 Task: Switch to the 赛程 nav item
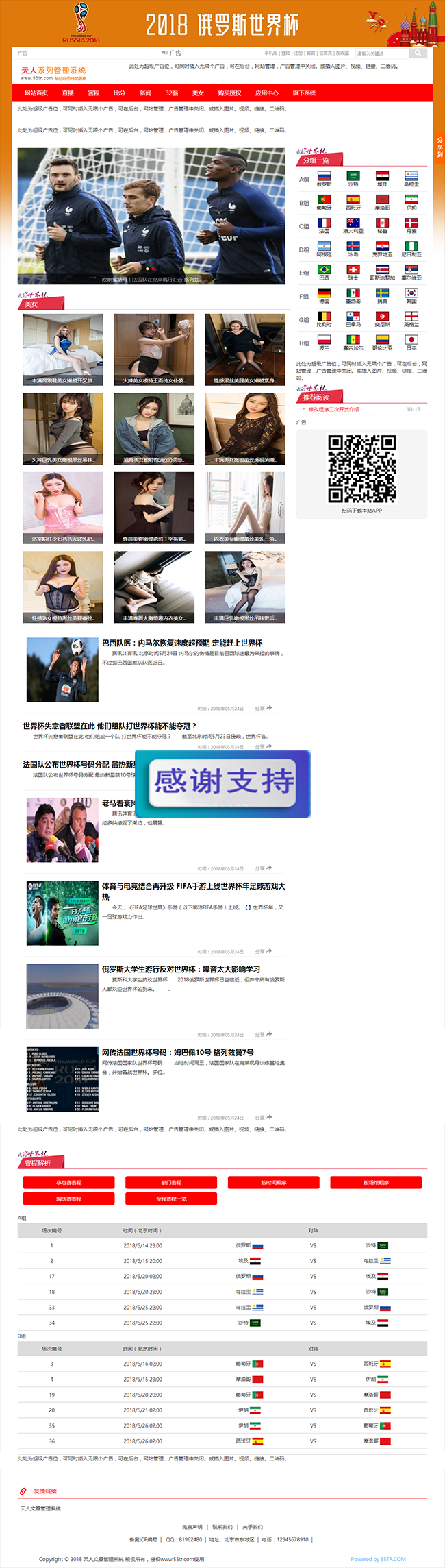(94, 93)
